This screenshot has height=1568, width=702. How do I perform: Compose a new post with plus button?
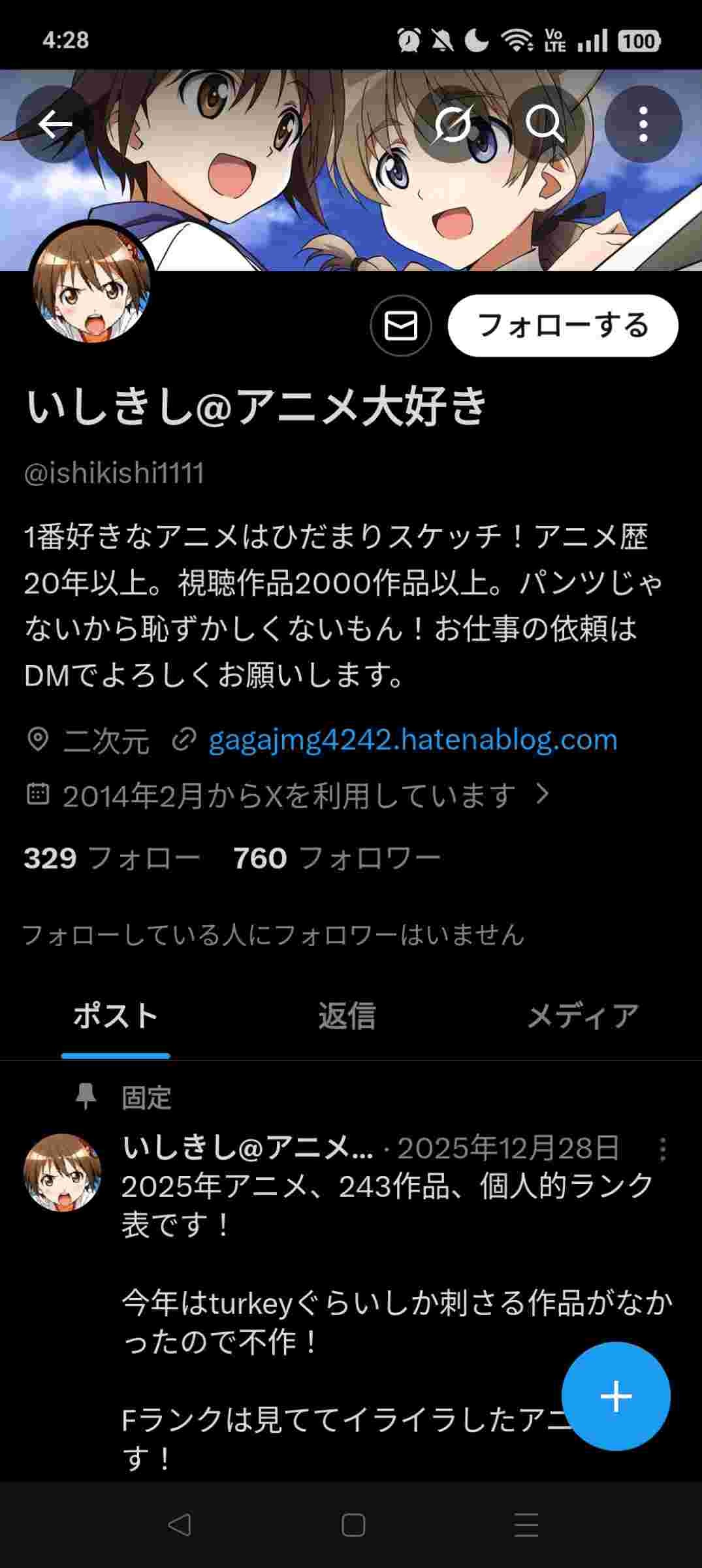[x=616, y=1396]
